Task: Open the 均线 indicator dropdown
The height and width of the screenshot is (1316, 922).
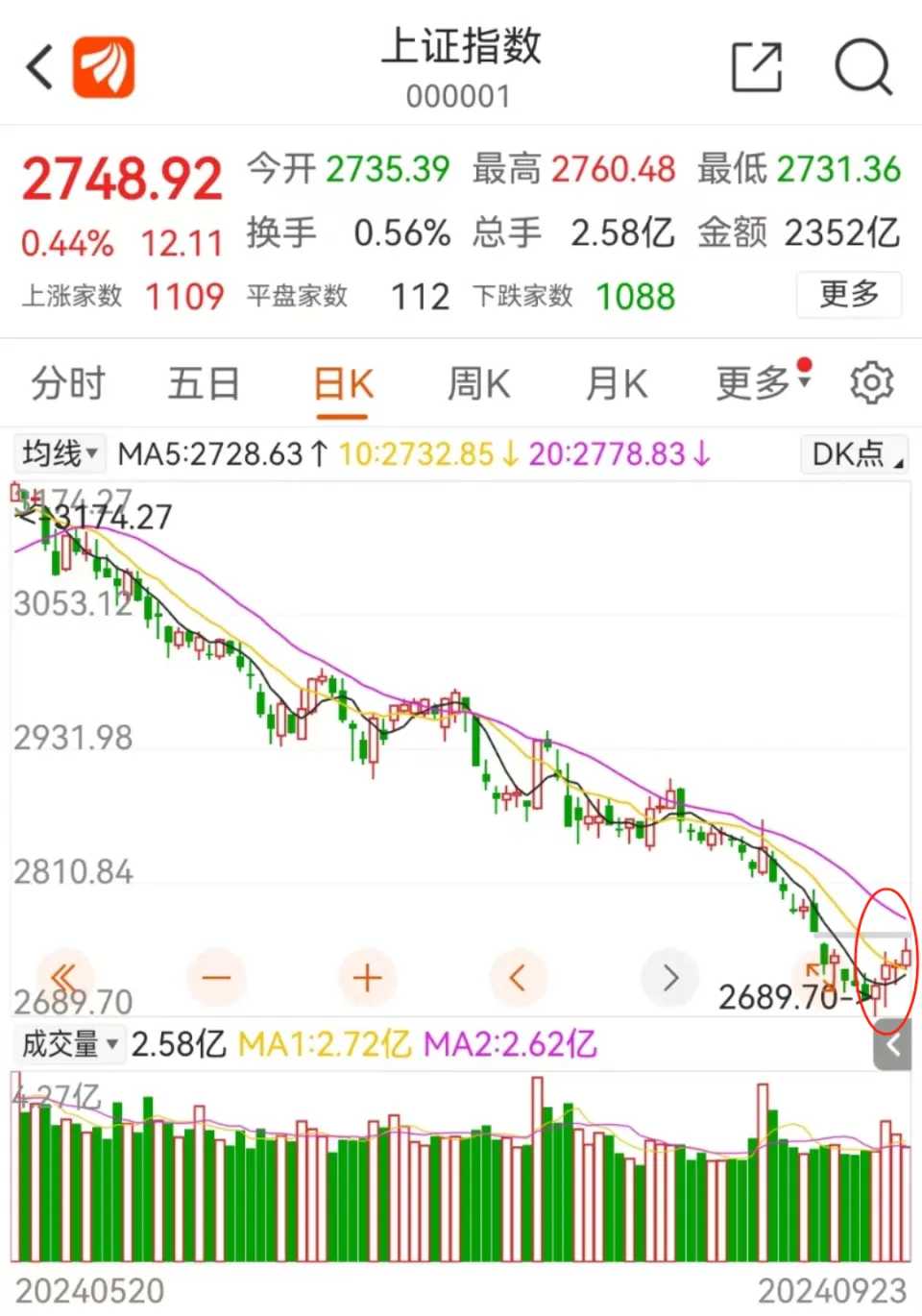Action: coord(61,453)
